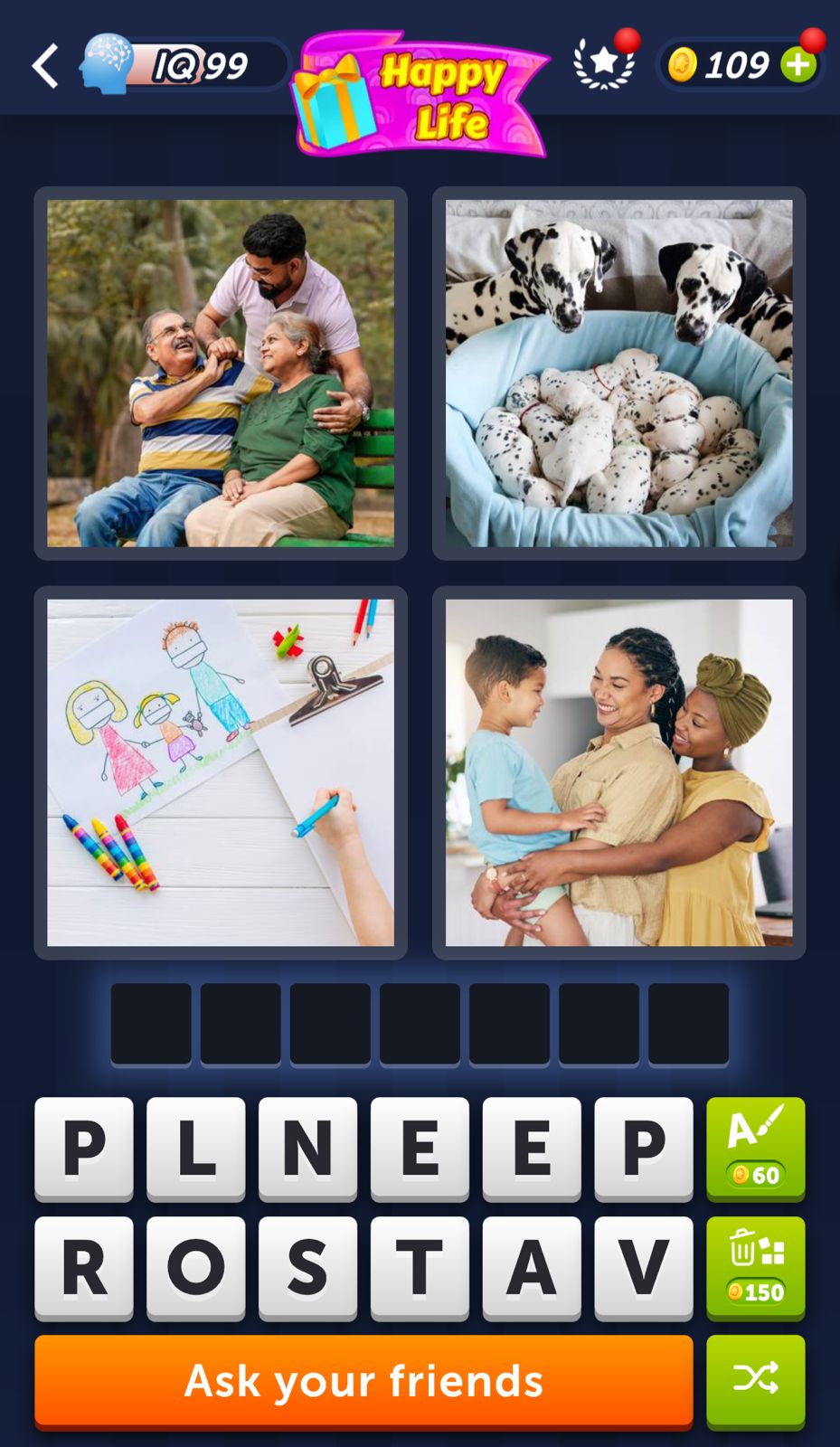Enlarge the family on bench picture

click(221, 374)
